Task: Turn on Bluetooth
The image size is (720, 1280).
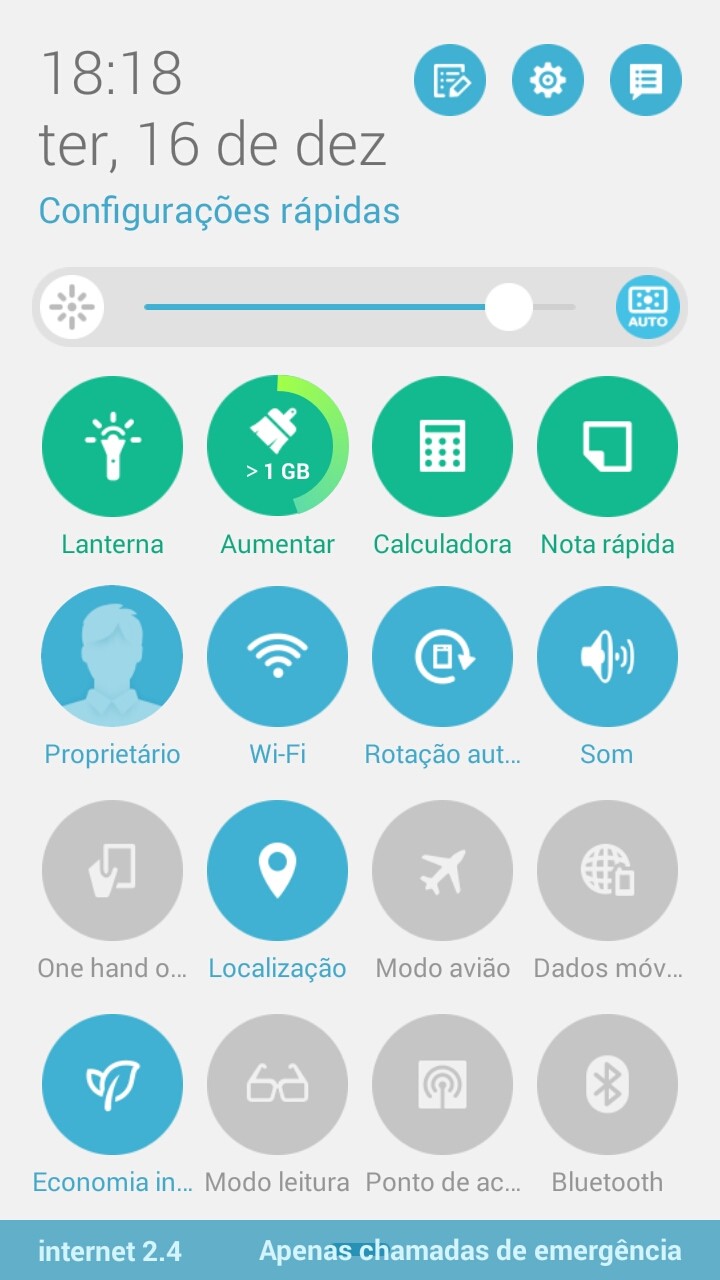Action: (x=607, y=1085)
